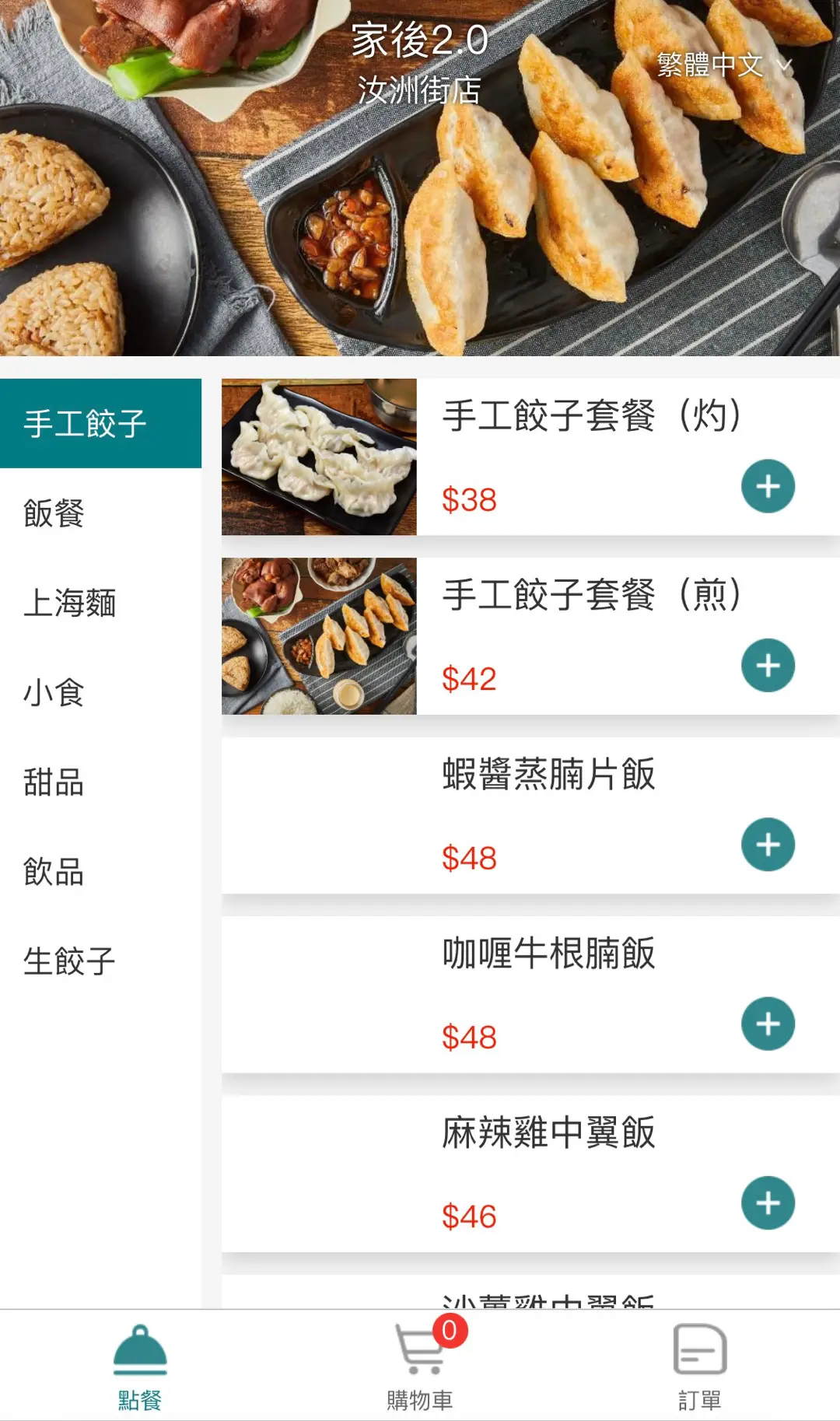Switch to the 飯餐 category
840x1421 pixels.
[100, 513]
